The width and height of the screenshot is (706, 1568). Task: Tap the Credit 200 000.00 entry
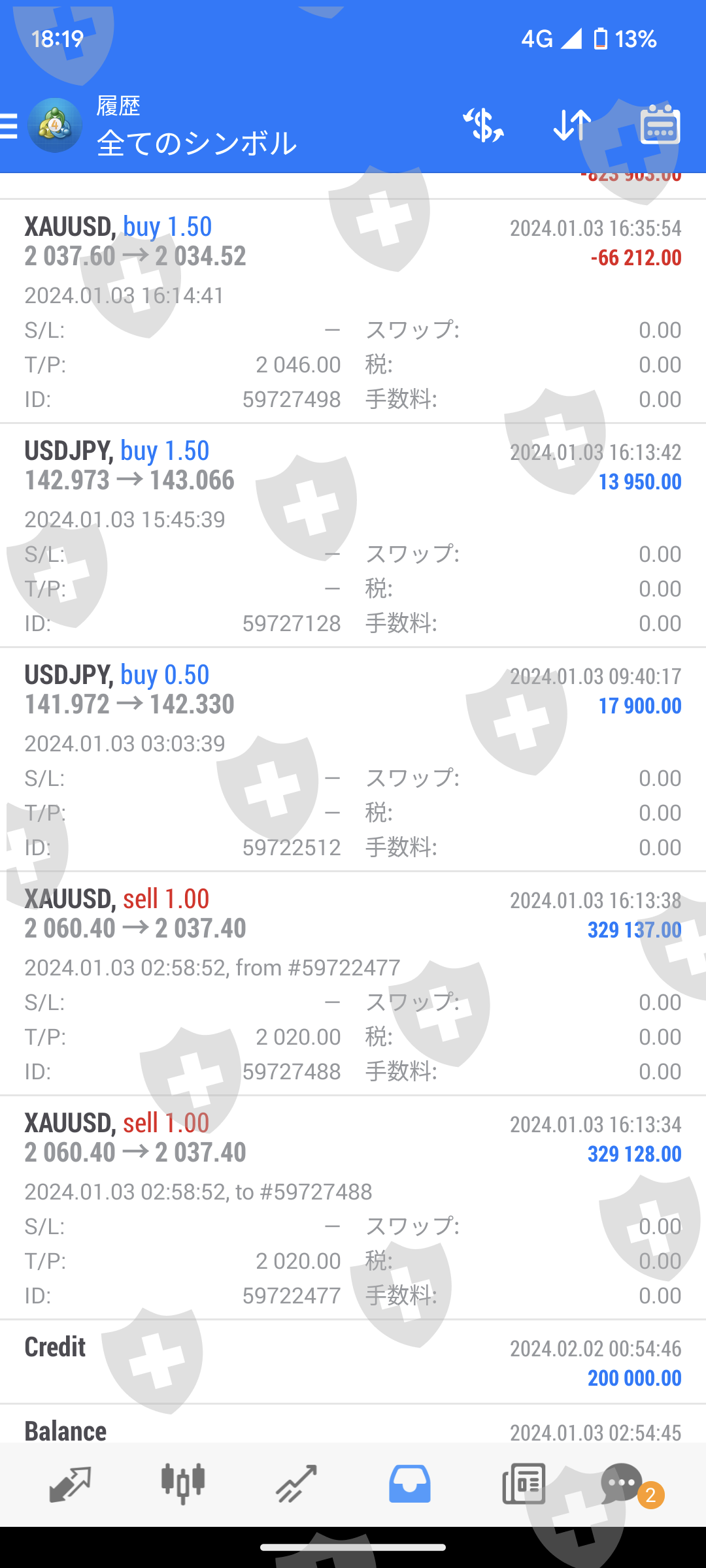[353, 1362]
